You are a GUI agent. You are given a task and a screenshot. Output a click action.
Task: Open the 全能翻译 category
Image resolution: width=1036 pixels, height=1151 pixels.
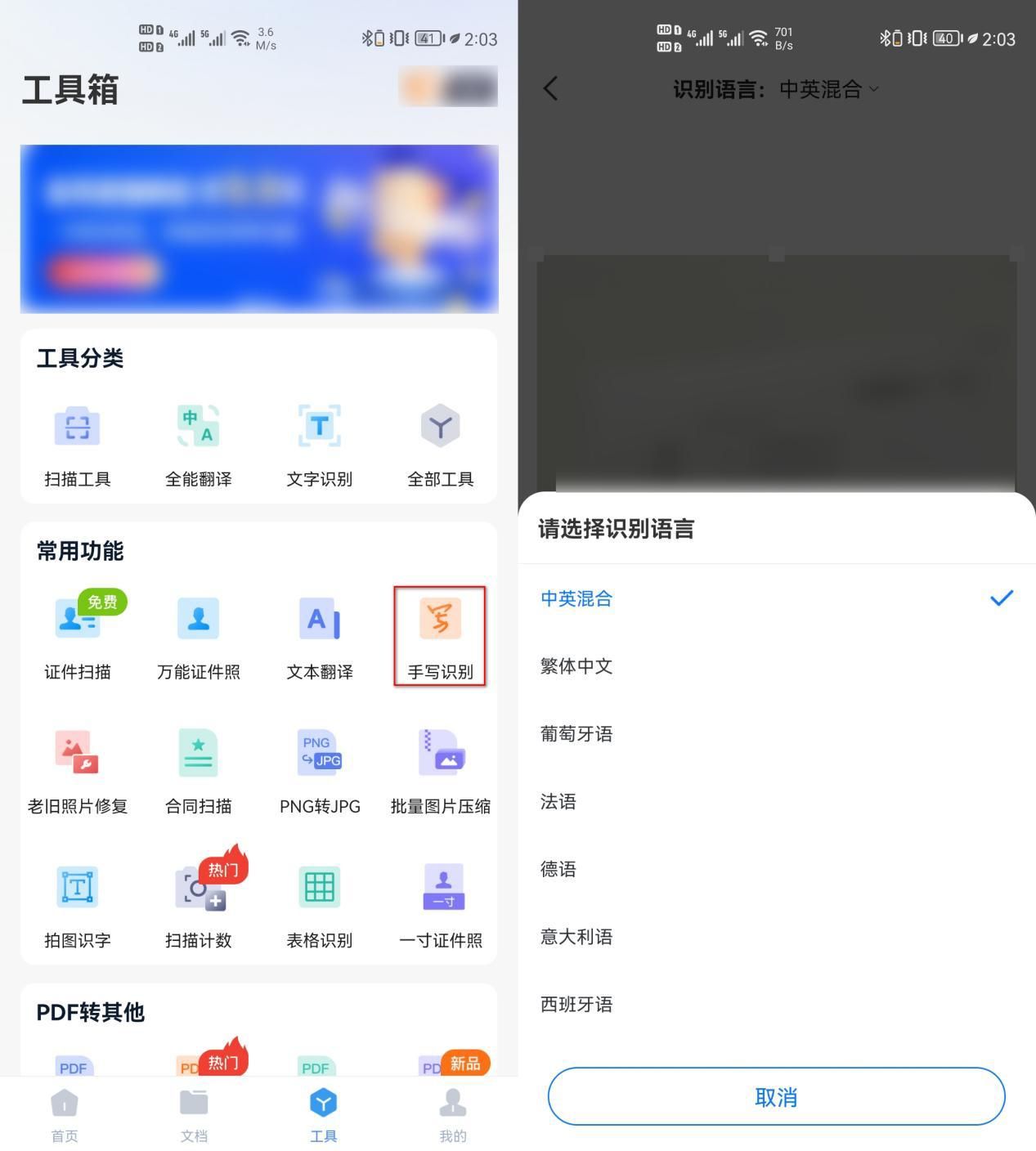point(199,446)
